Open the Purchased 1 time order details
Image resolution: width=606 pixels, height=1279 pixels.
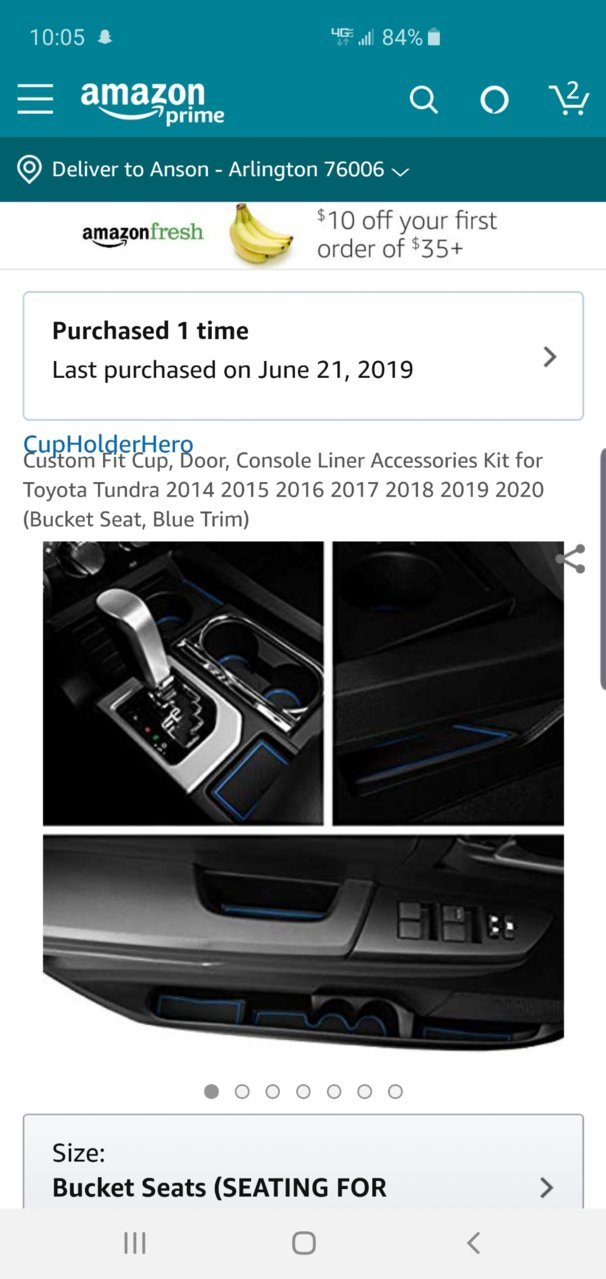tap(302, 356)
